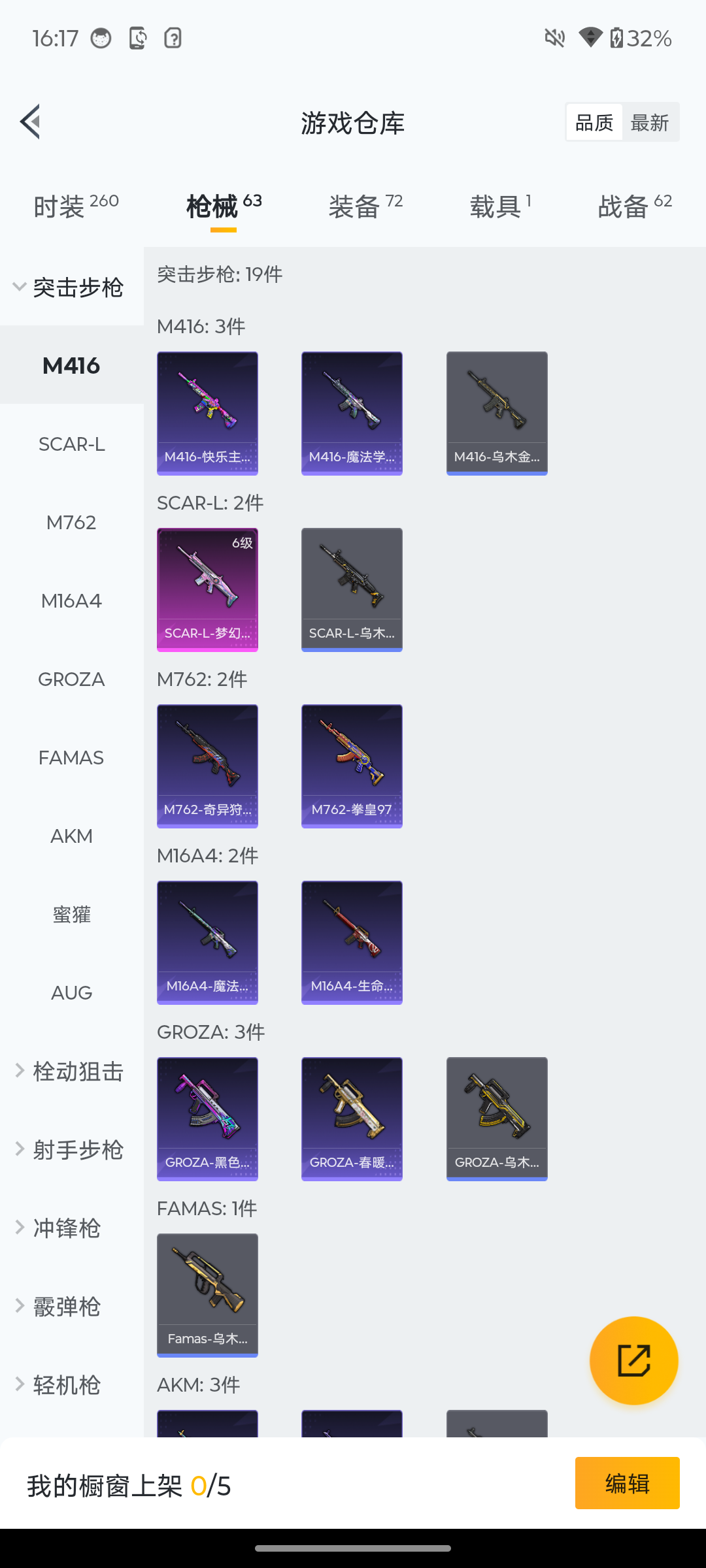This screenshot has width=706, height=1568.
Task: Jump to AKM in the sidebar
Action: click(71, 836)
